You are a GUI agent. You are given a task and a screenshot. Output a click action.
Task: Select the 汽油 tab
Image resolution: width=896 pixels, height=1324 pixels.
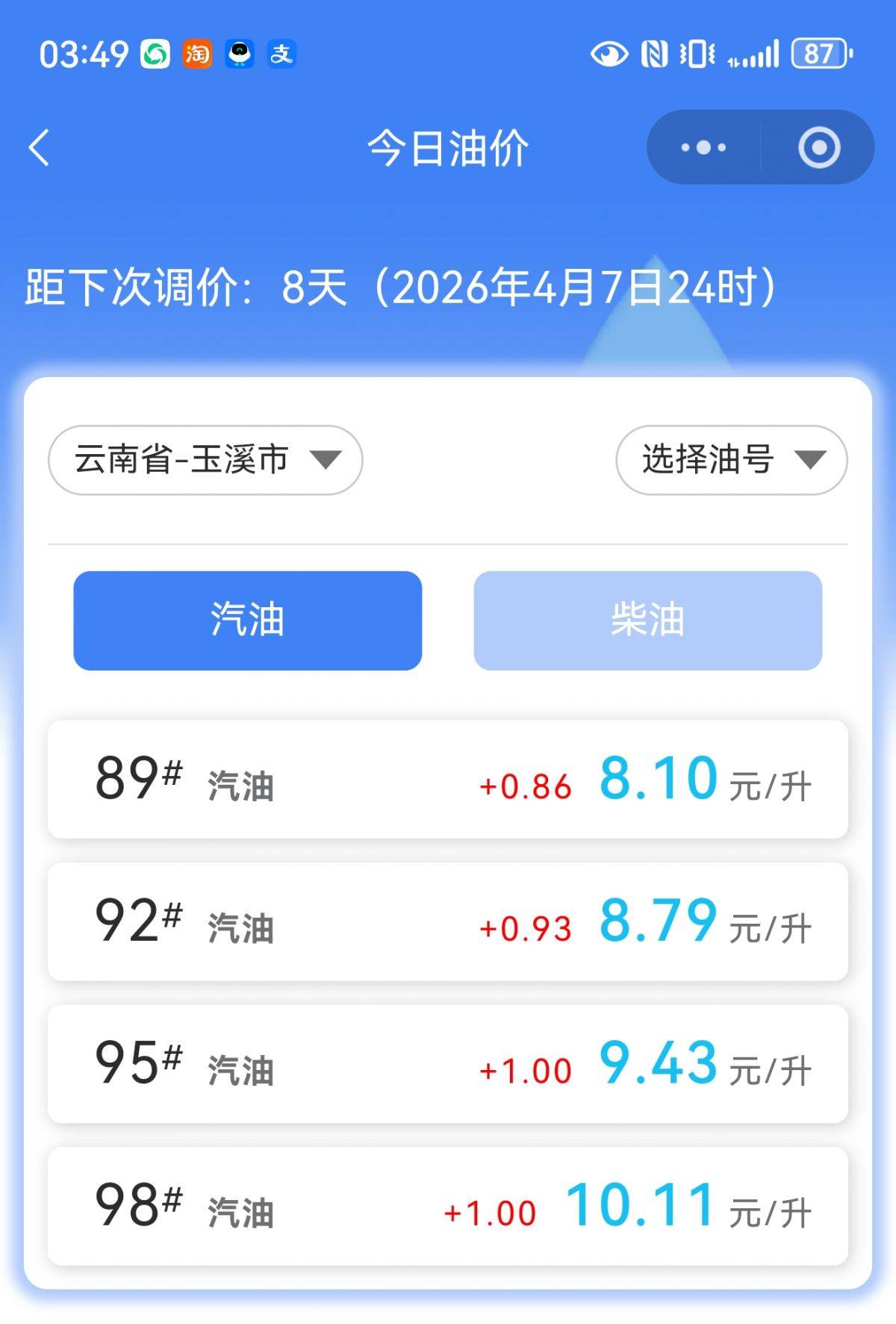tap(247, 620)
